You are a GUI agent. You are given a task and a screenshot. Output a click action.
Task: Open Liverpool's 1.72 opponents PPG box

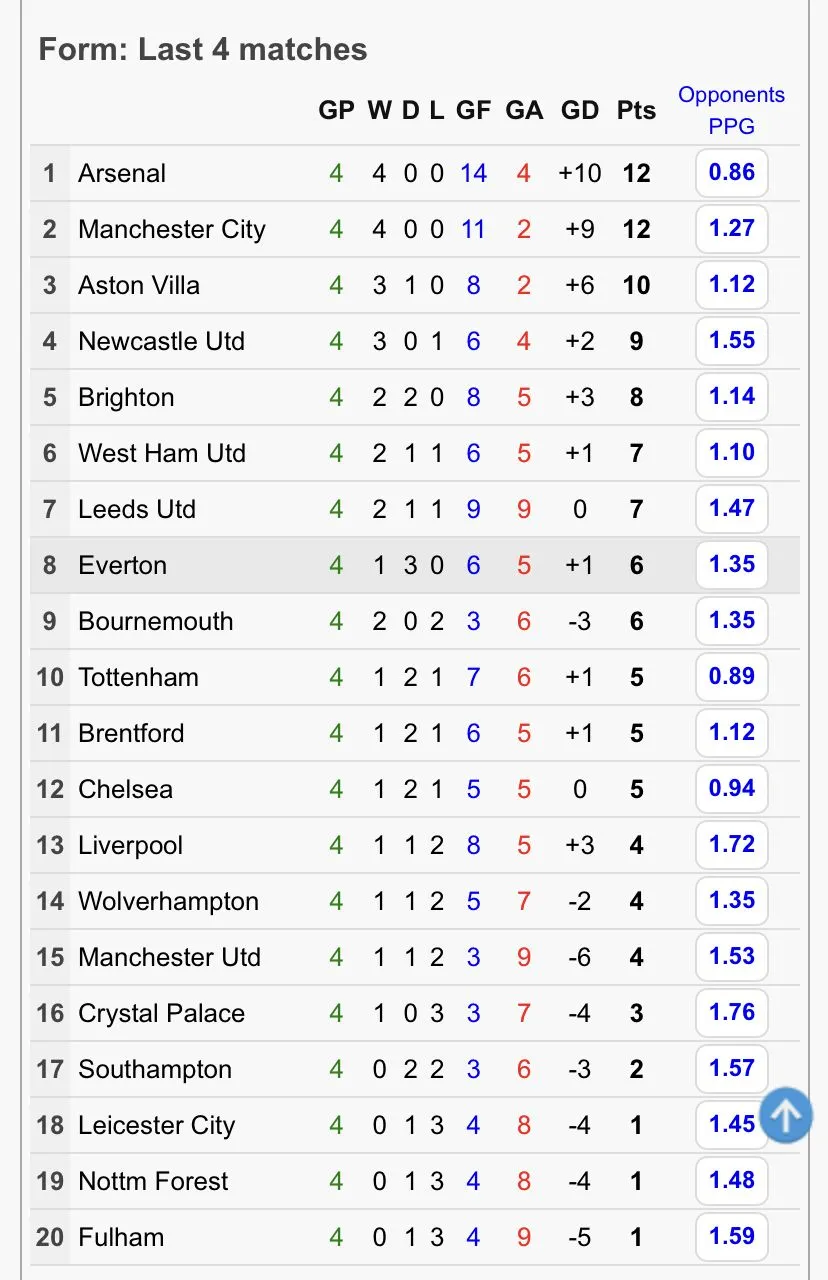click(731, 845)
